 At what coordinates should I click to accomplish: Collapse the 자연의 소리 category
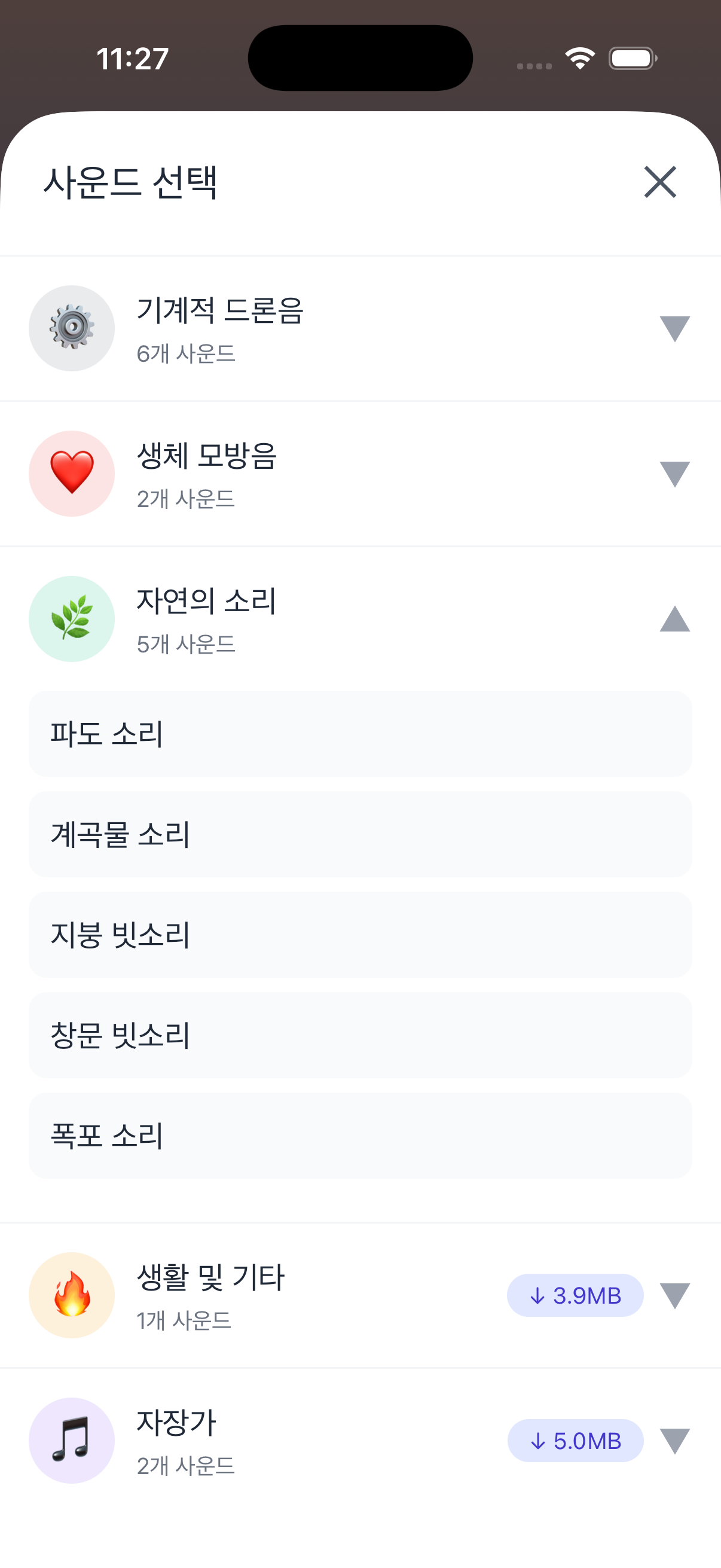coord(674,619)
